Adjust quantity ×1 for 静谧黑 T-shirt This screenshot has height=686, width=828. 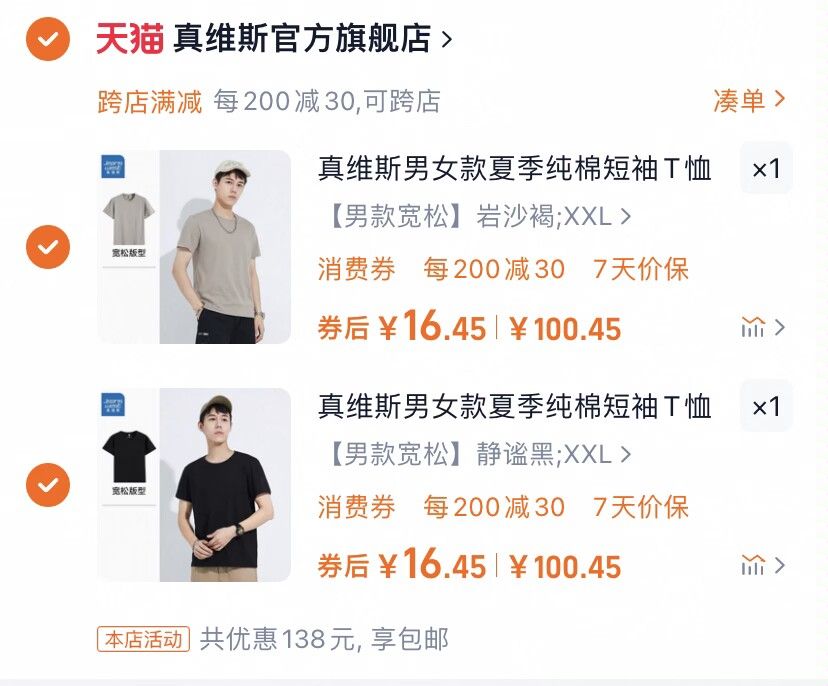click(765, 407)
